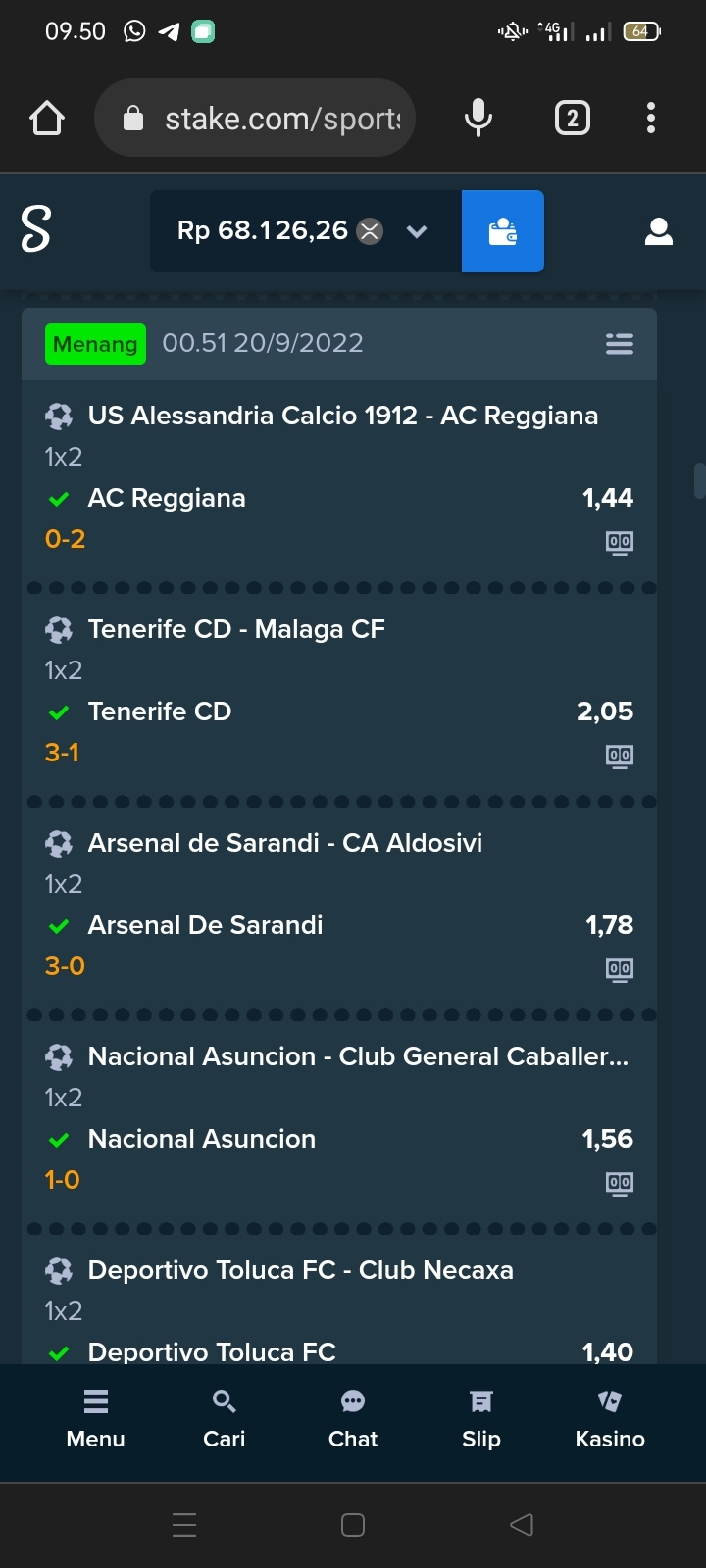The image size is (706, 1568).
Task: View scoreboard for Arsenal de Sarandi match
Action: tap(619, 969)
